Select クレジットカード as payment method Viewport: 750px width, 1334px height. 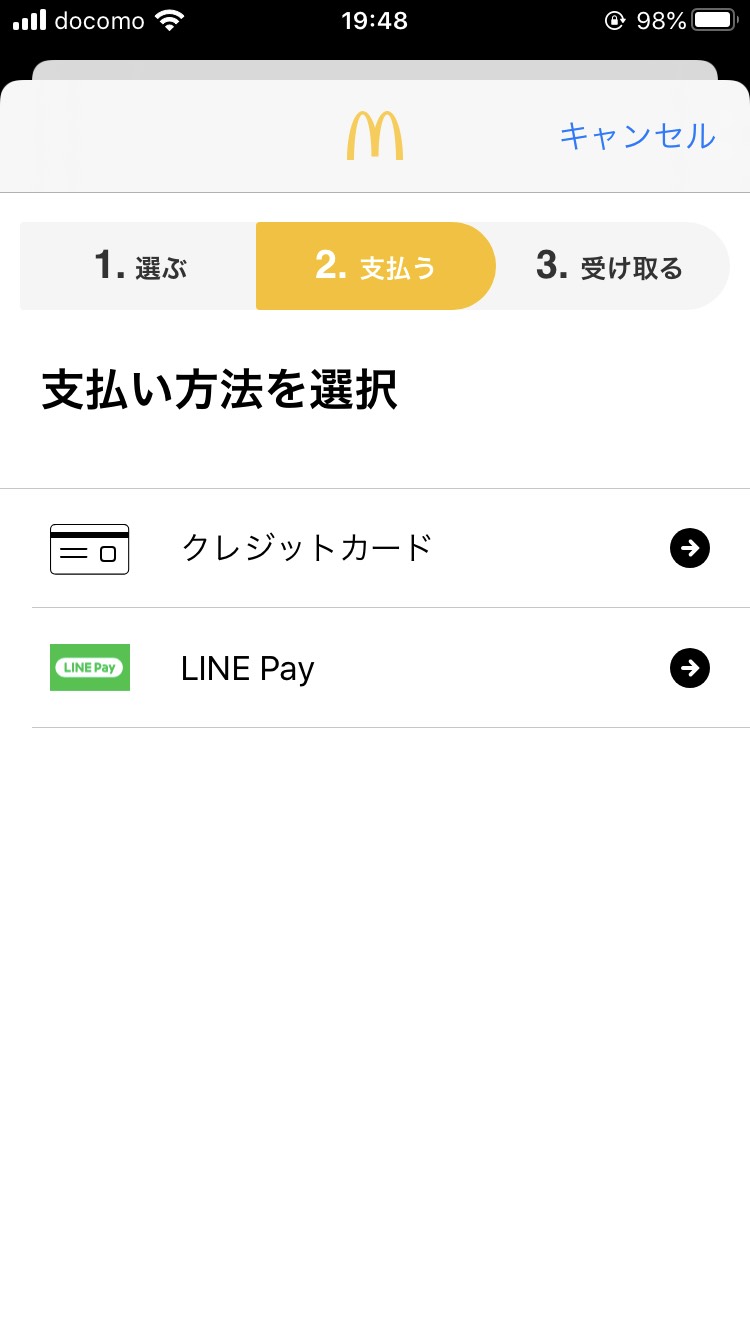coord(380,548)
